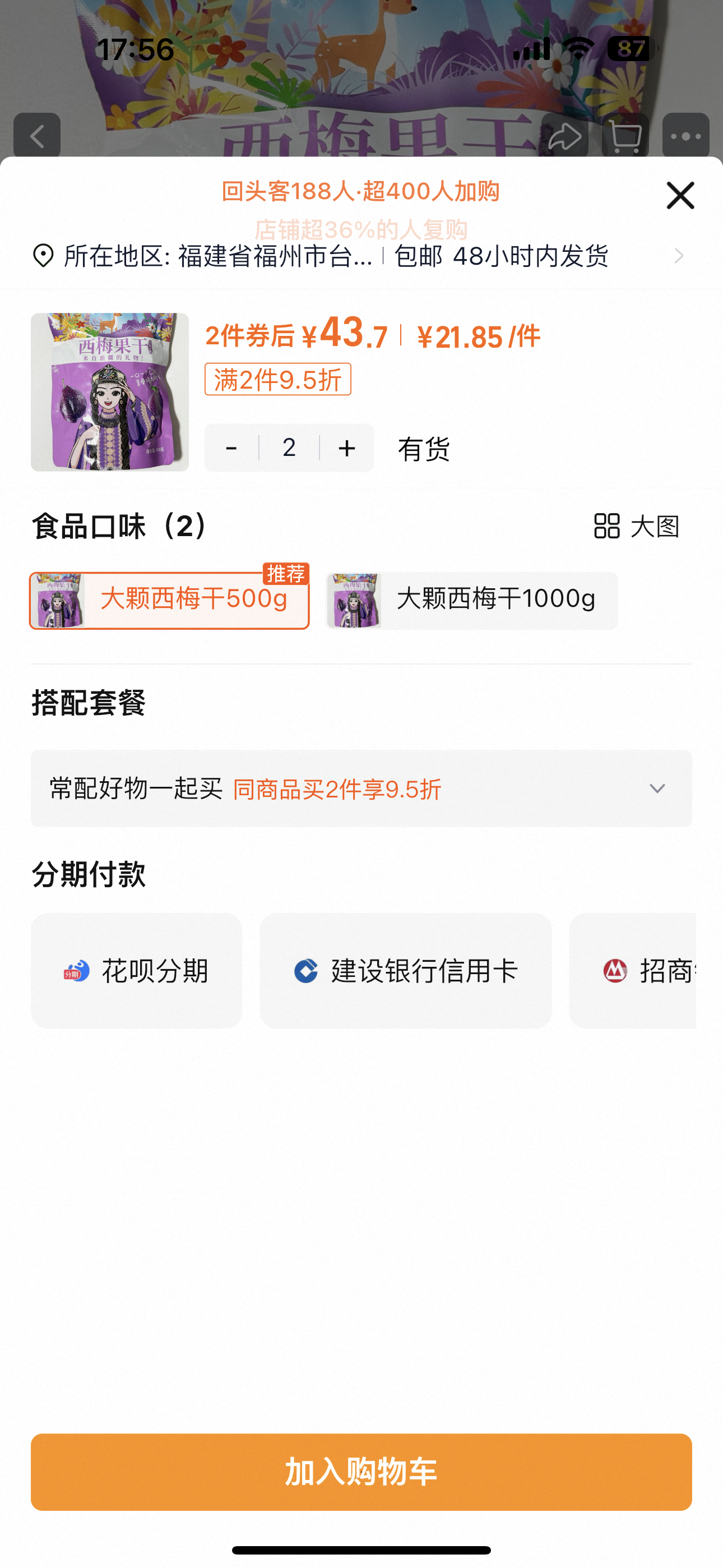This screenshot has height=1568, width=723.
Task: Expand the 常配好物一起买 bundle section
Action: (x=361, y=789)
